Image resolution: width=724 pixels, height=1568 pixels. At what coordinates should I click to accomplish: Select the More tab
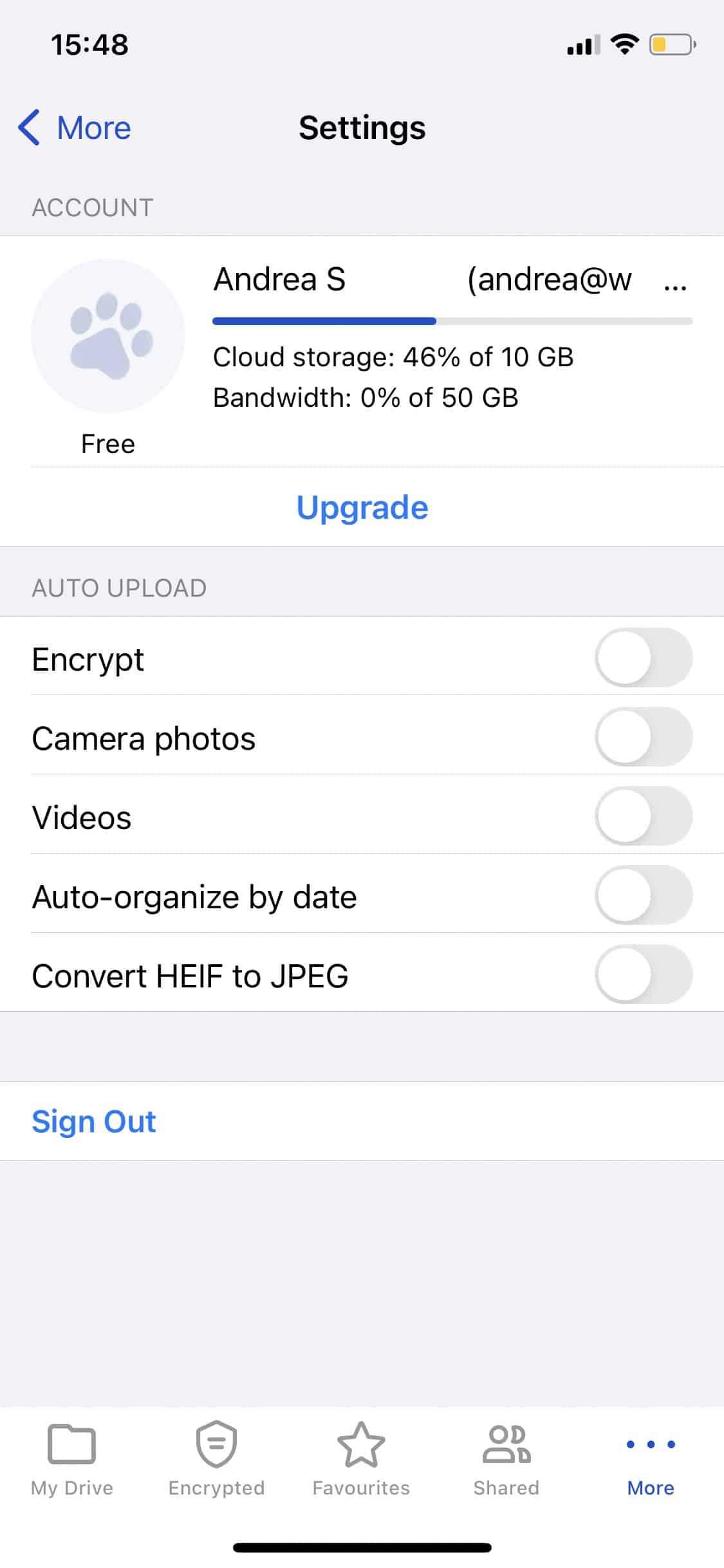tap(651, 1464)
